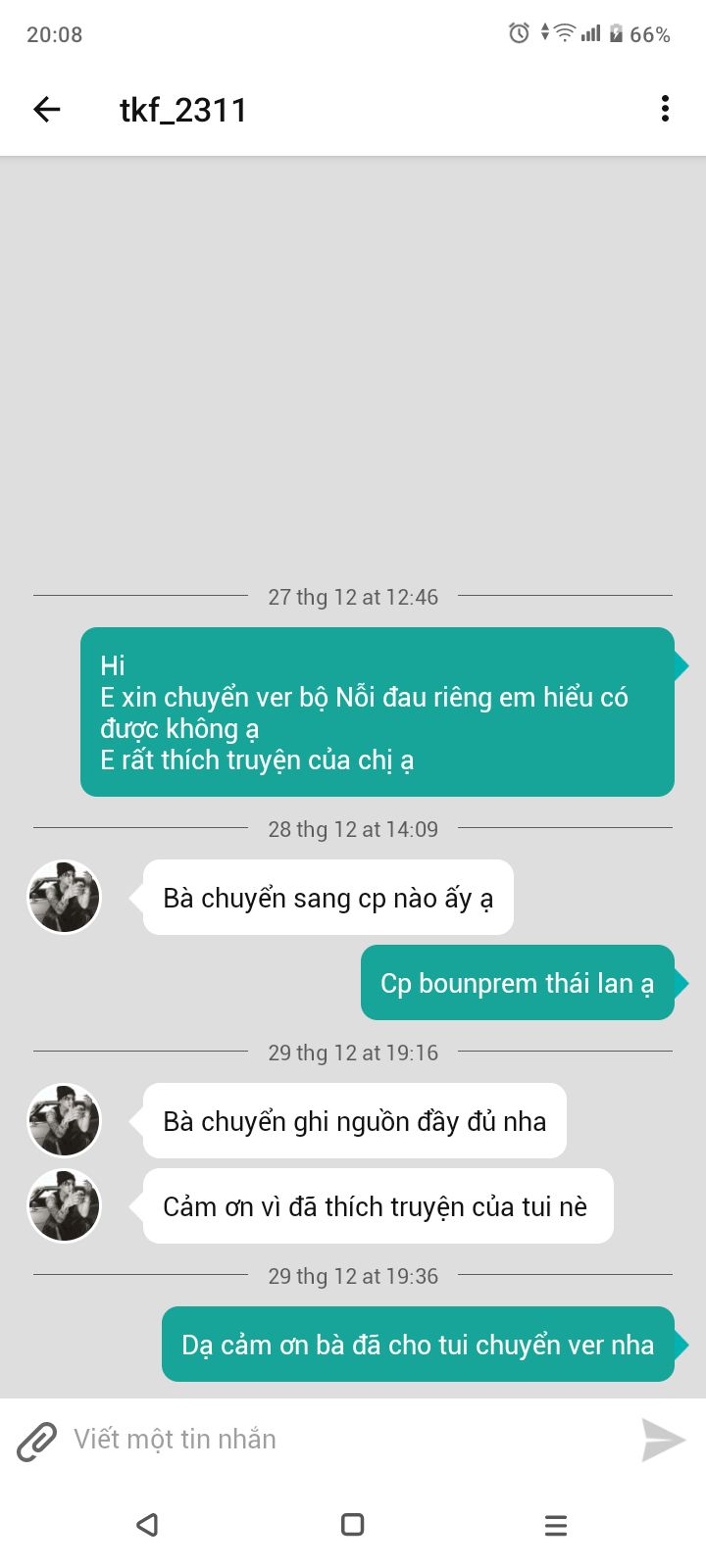The image size is (706, 1568).
Task: Tap the paperclip attach icon
Action: click(37, 1441)
